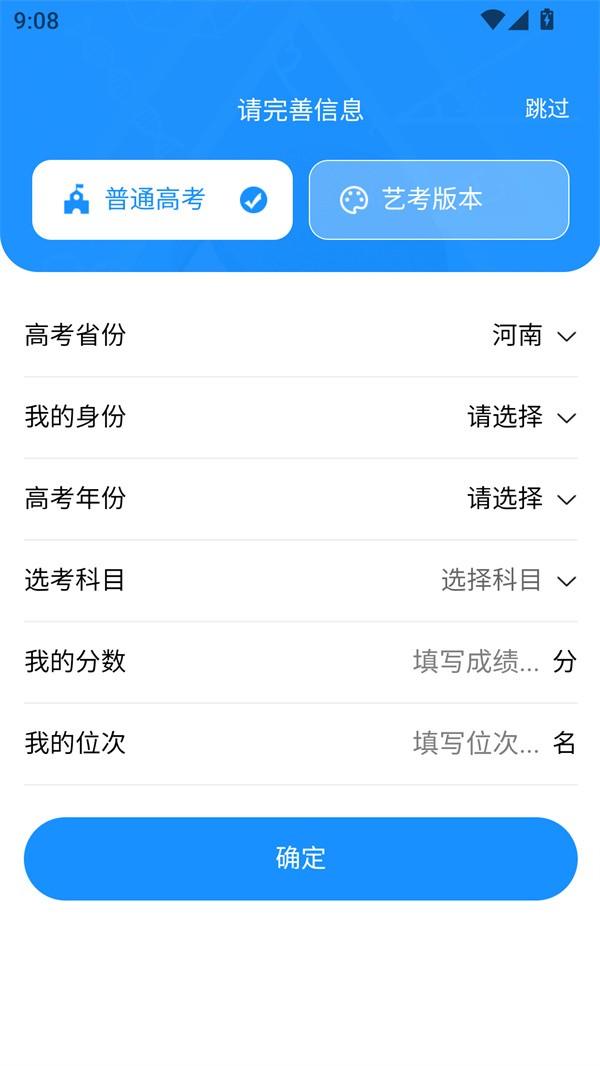Choose 我的身份 from the dropdown
The image size is (600, 1066).
pyautogui.click(x=521, y=417)
